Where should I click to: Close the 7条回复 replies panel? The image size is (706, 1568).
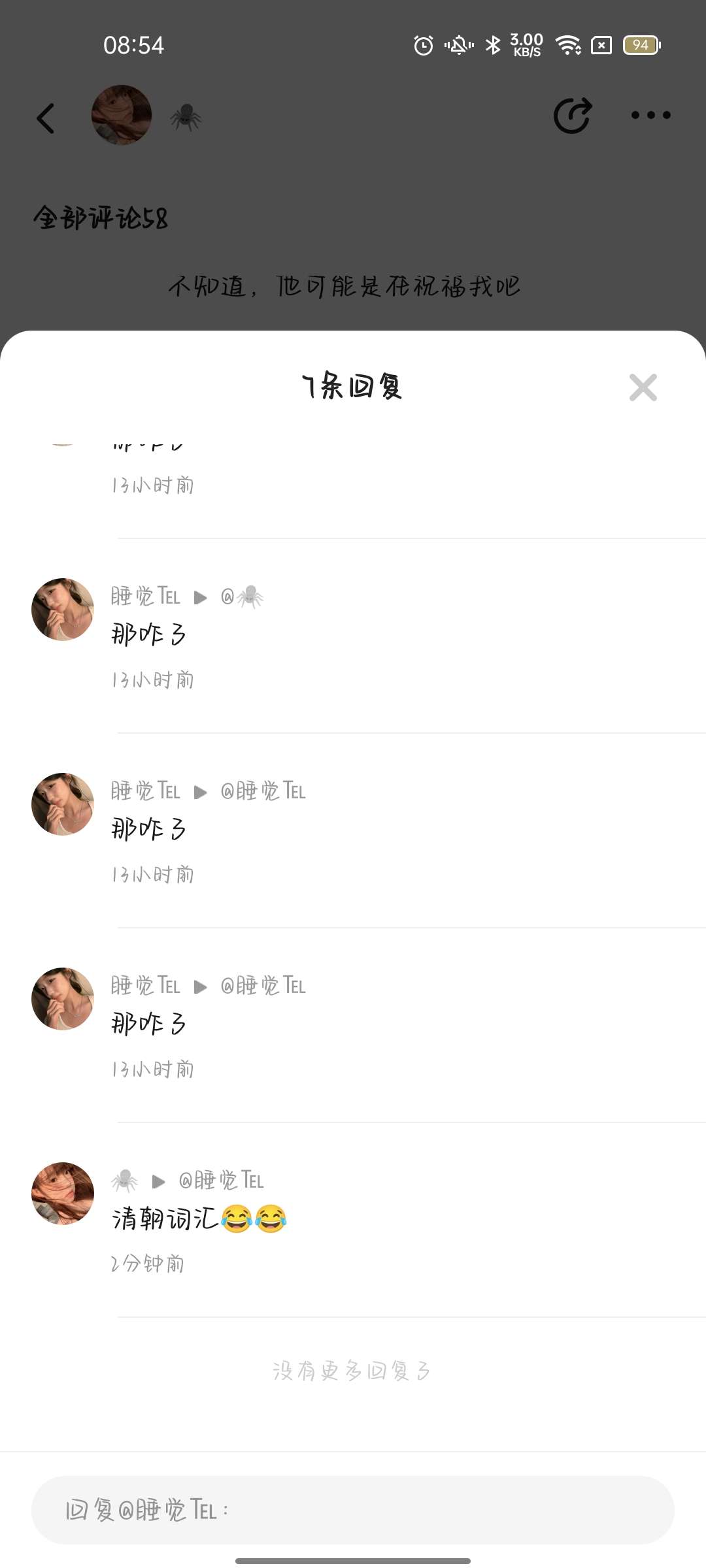click(643, 387)
